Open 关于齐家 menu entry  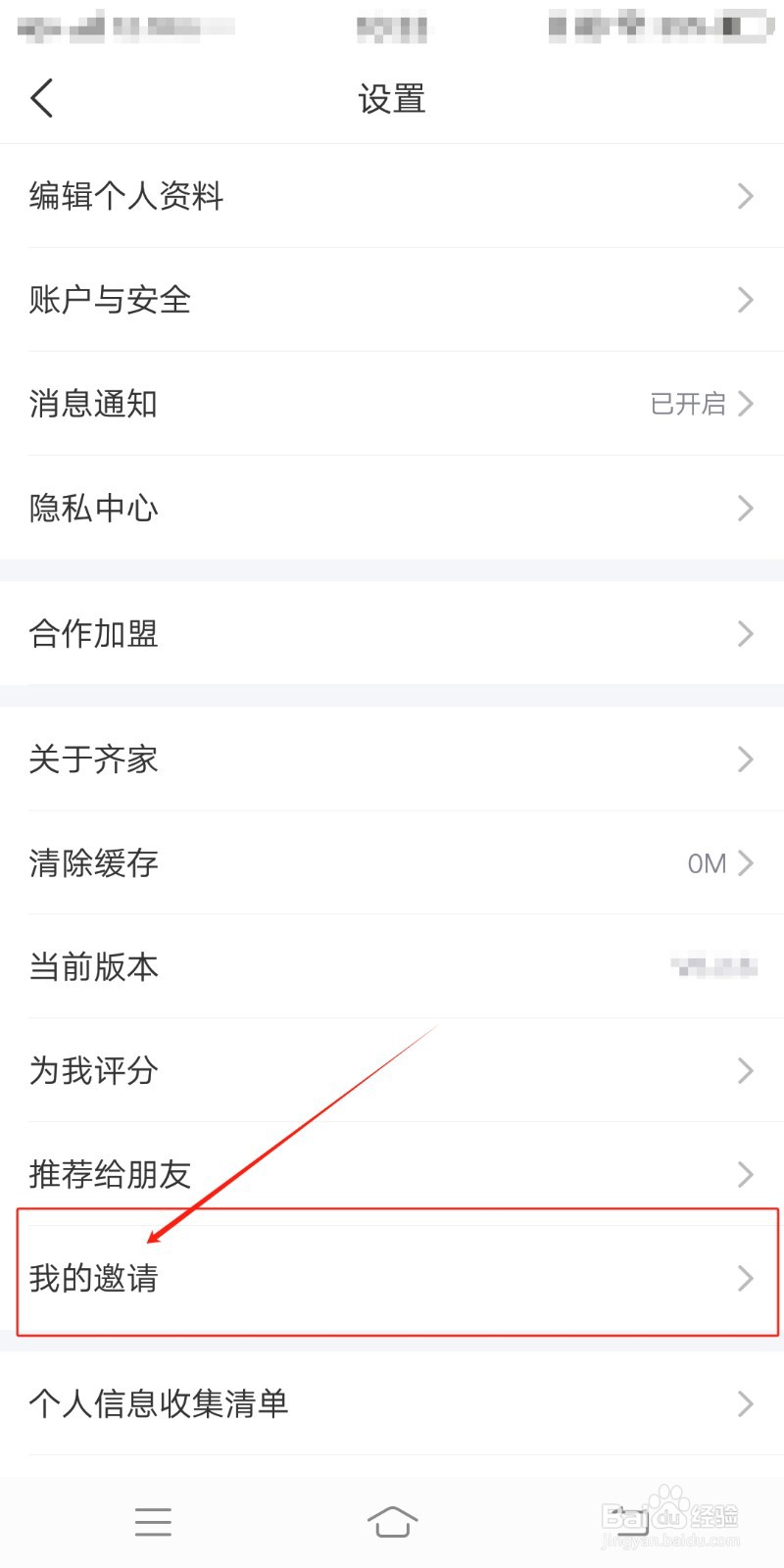click(392, 759)
